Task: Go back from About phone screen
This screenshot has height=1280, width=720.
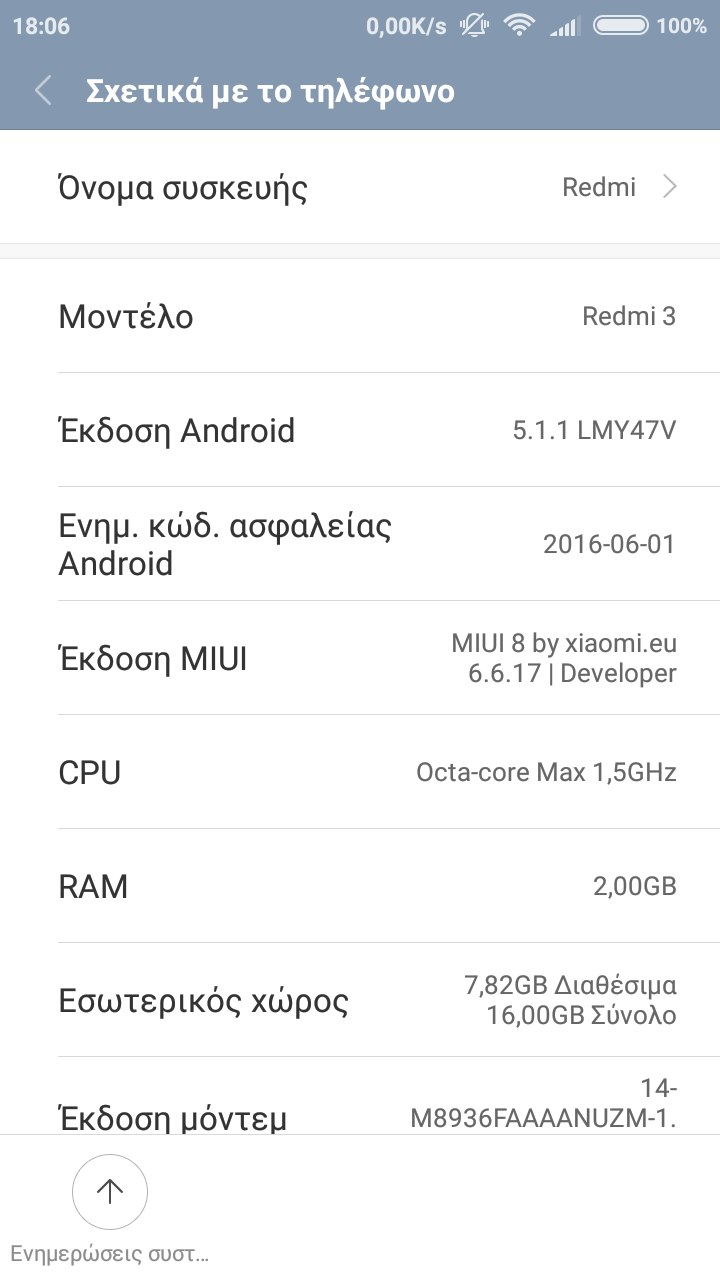Action: (43, 91)
